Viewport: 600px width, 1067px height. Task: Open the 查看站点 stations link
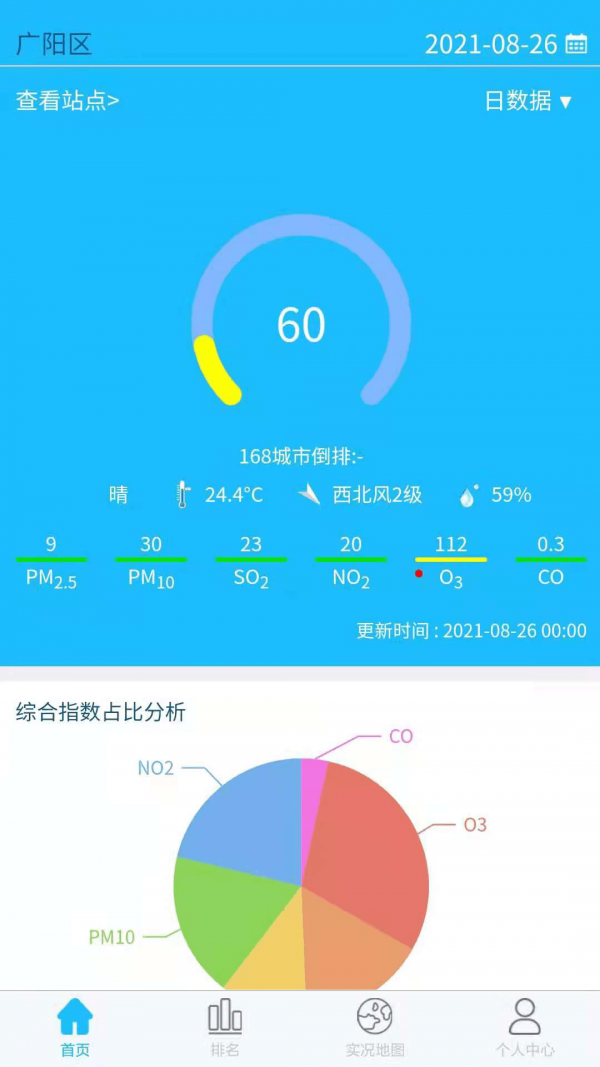[68, 101]
